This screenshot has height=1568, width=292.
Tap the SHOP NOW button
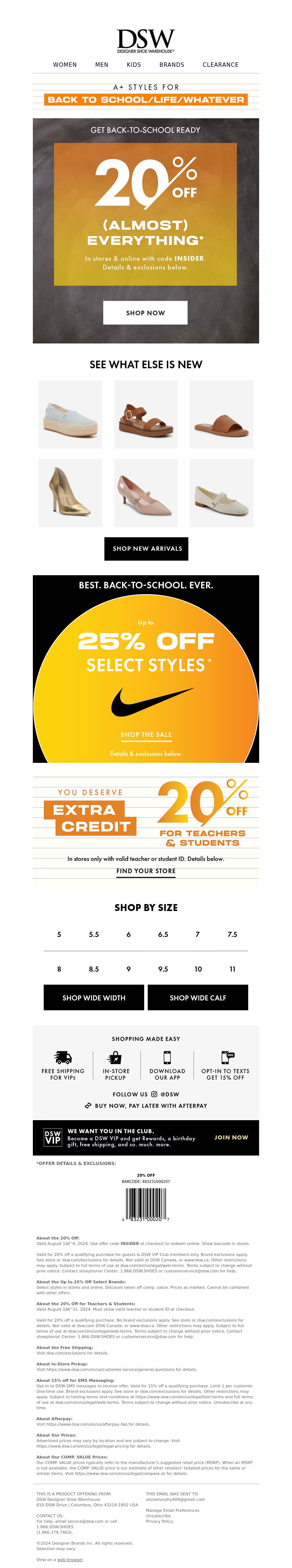pos(145,313)
